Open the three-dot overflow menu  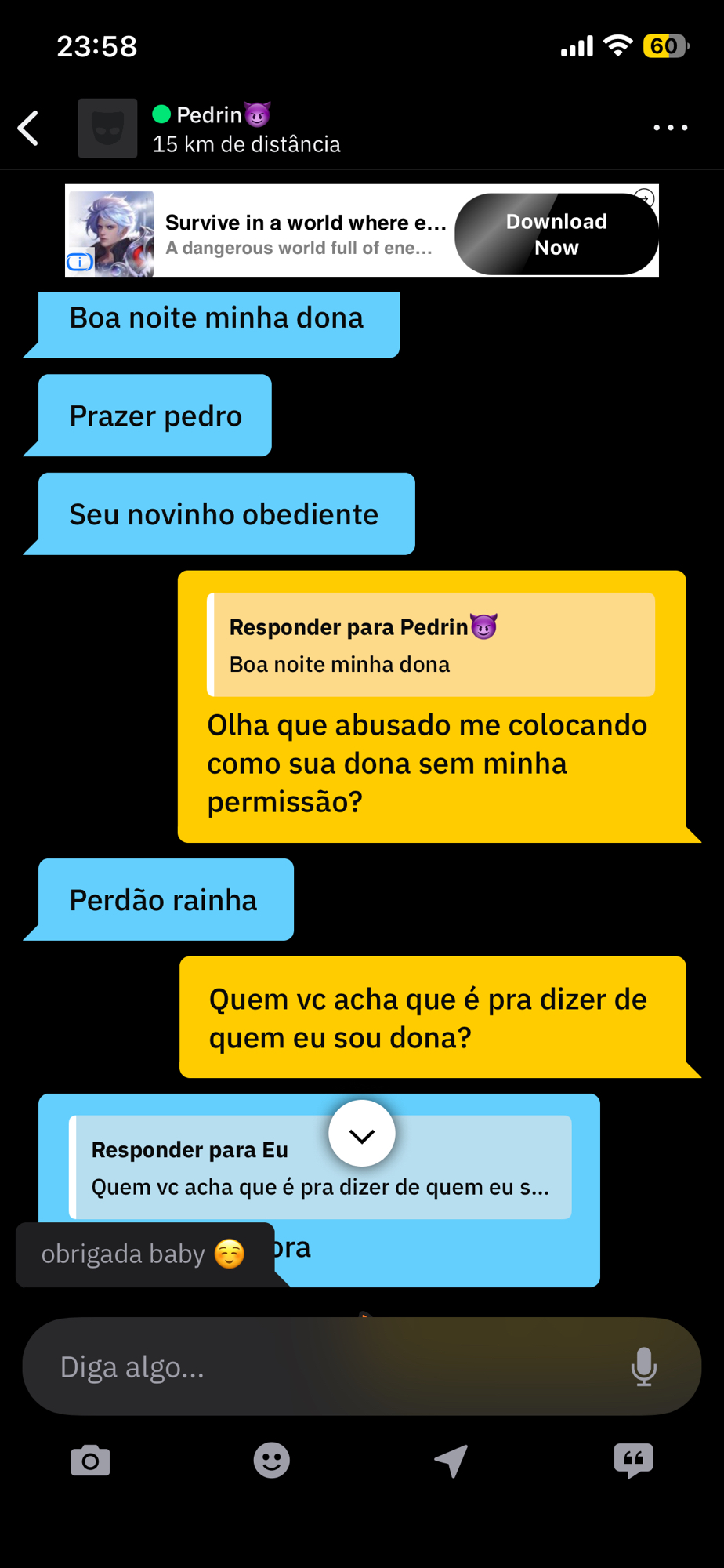click(670, 128)
